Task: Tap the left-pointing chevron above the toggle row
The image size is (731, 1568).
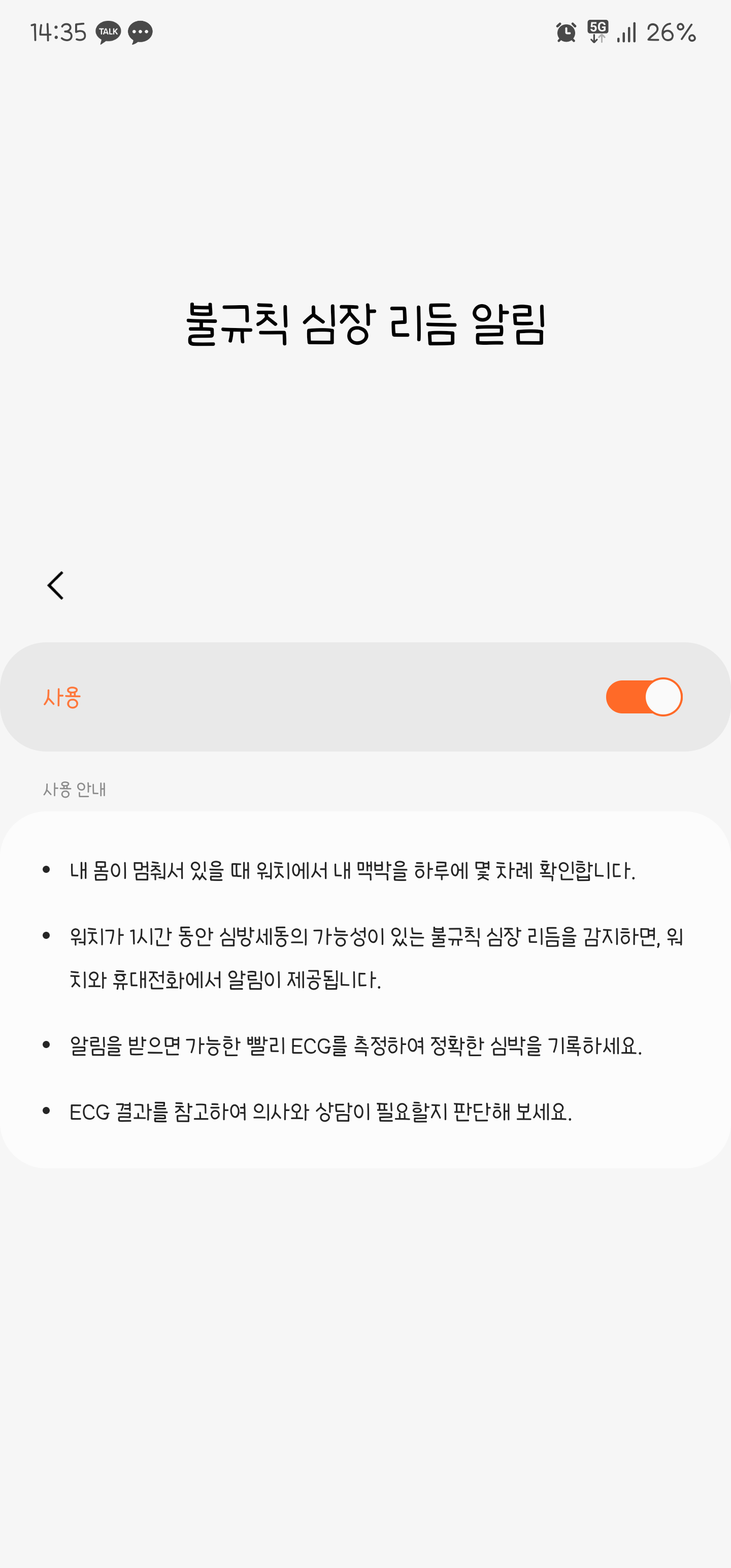Action: click(55, 585)
